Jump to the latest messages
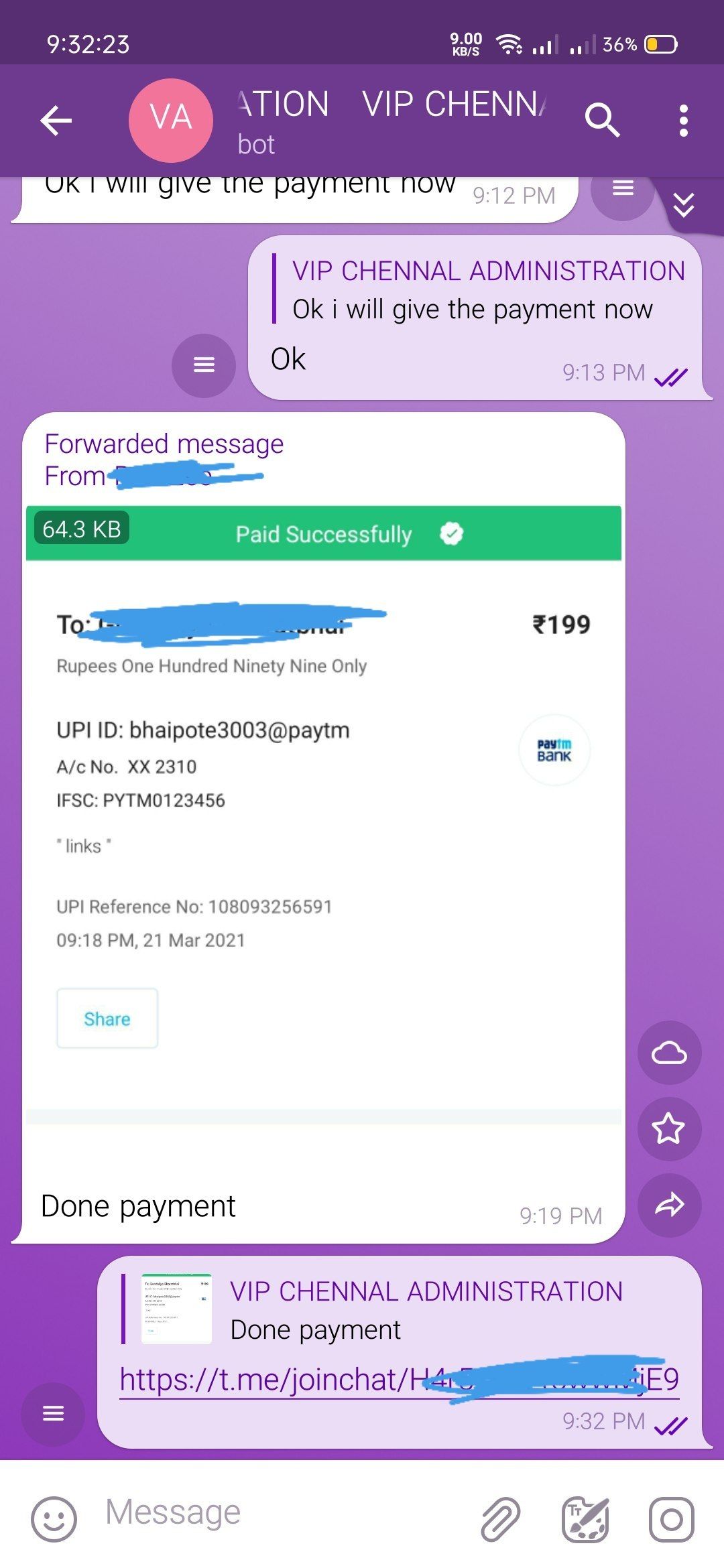Image resolution: width=724 pixels, height=1568 pixels. (683, 204)
